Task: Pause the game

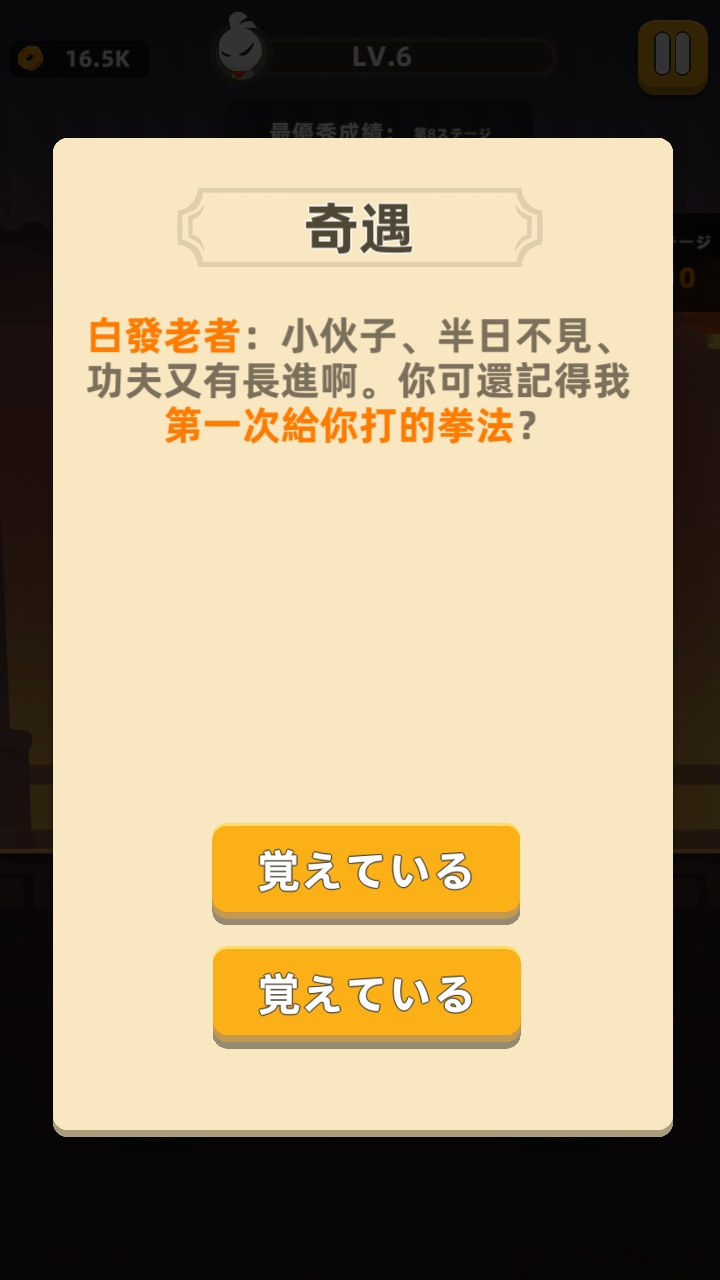Action: point(672,55)
